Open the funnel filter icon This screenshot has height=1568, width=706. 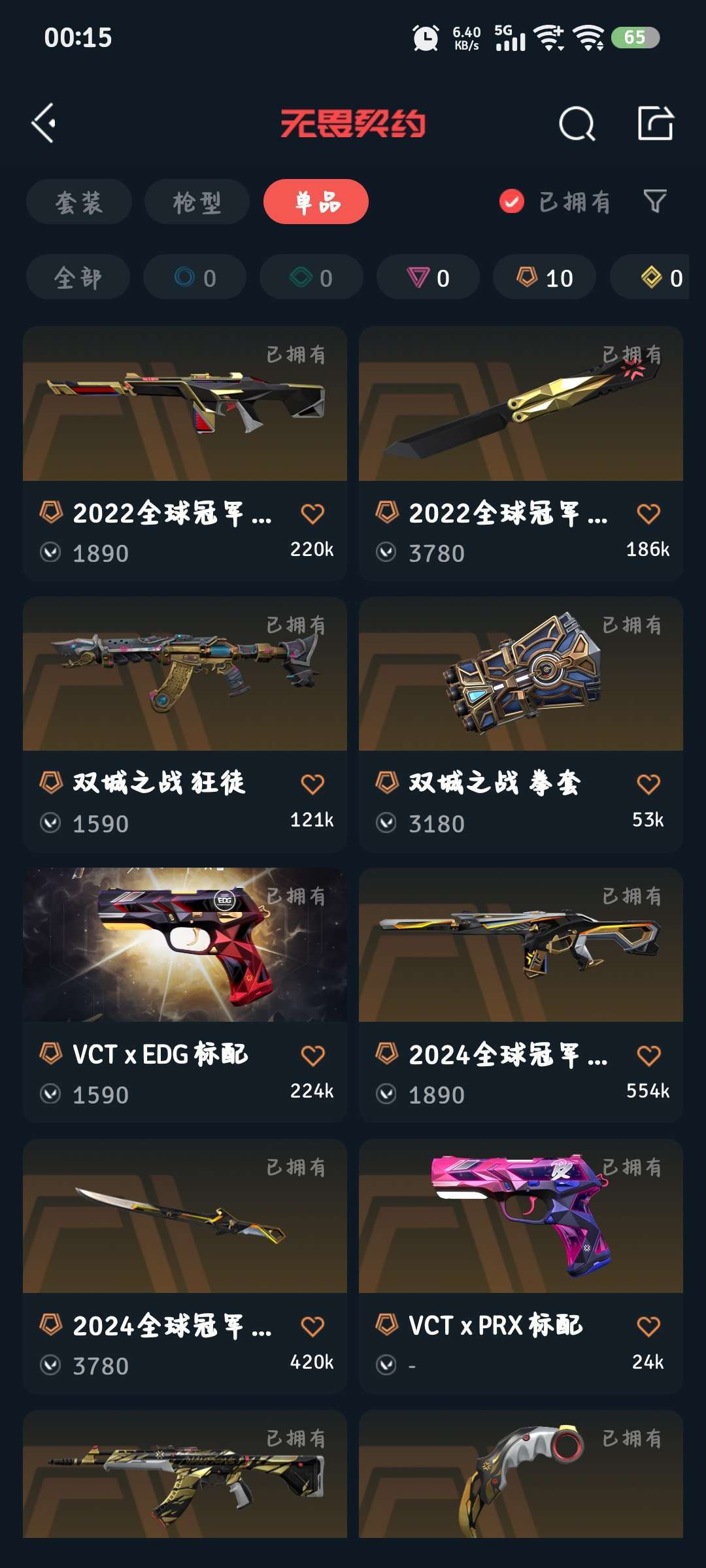coord(655,201)
